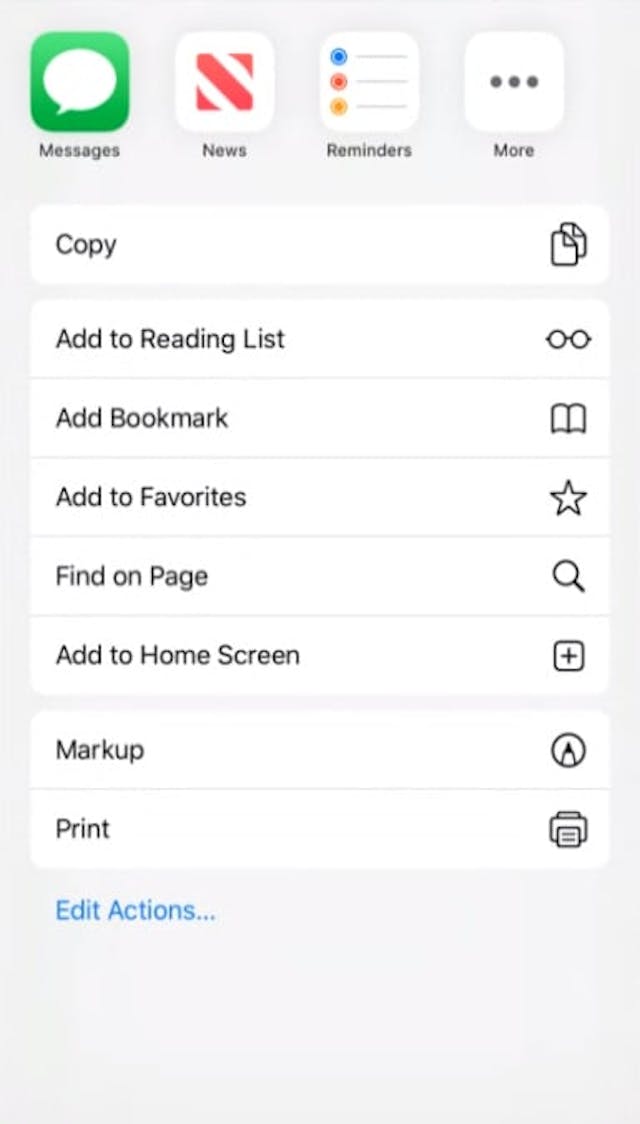Open Find on Page

point(319,576)
